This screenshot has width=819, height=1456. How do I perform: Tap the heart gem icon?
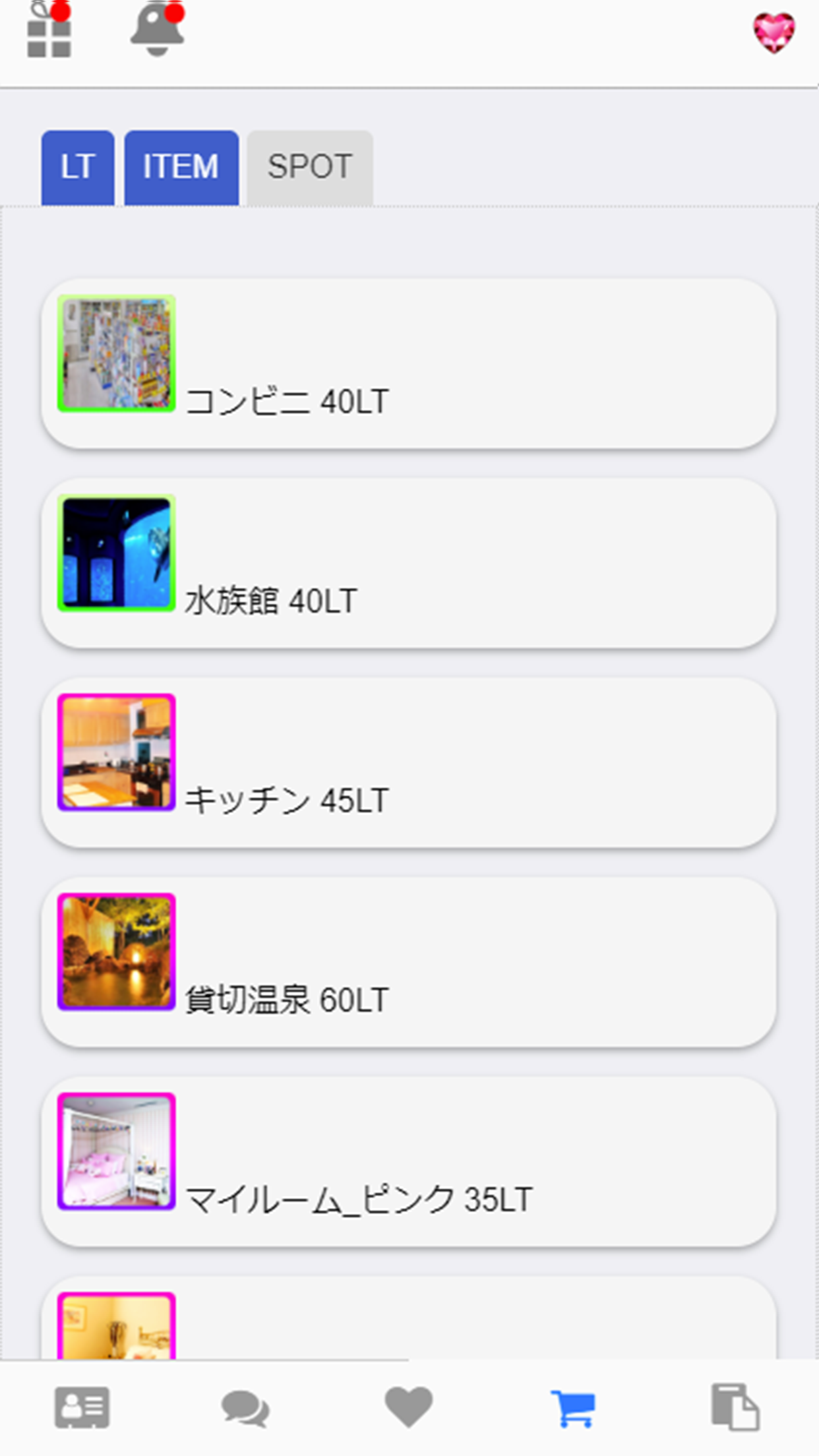coord(773,33)
